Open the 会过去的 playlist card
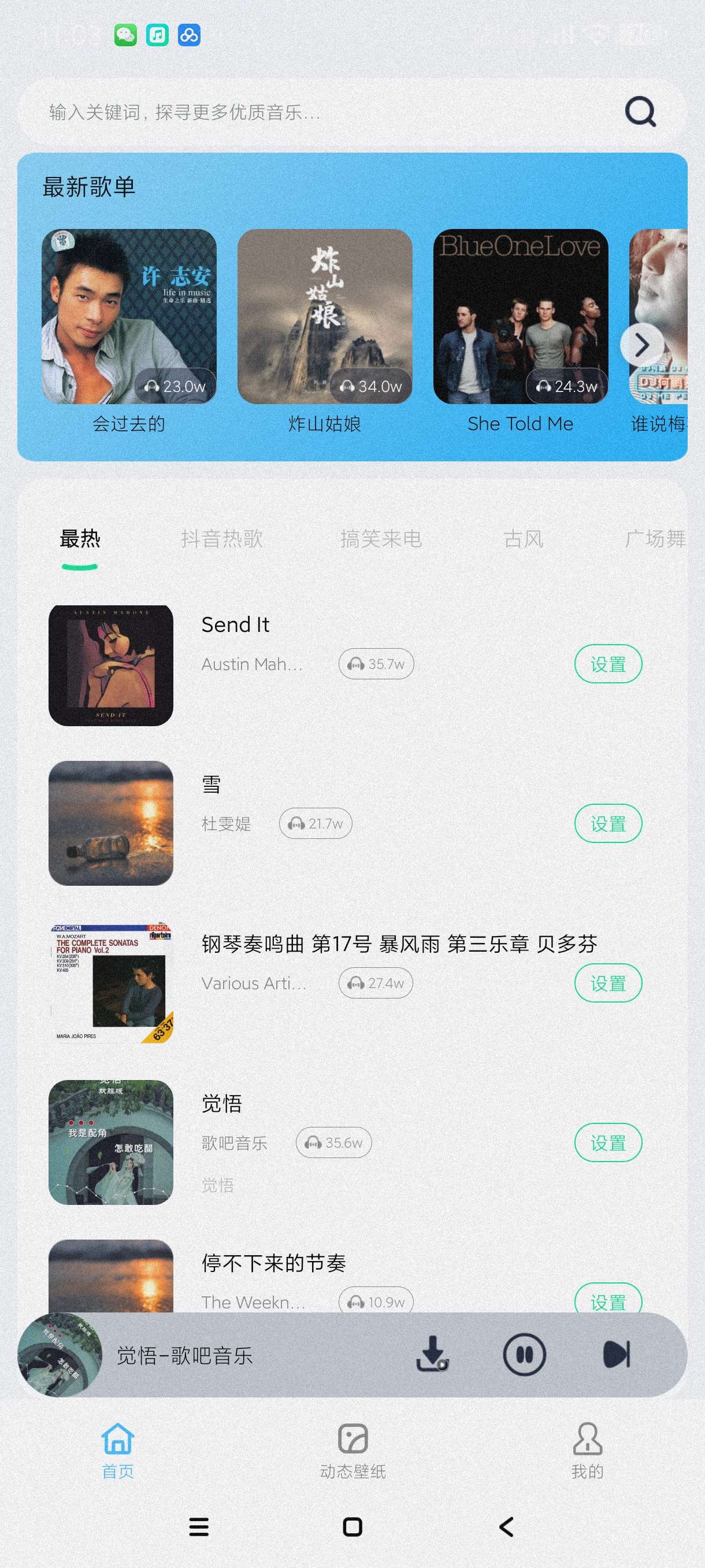The width and height of the screenshot is (705, 1568). pyautogui.click(x=129, y=316)
